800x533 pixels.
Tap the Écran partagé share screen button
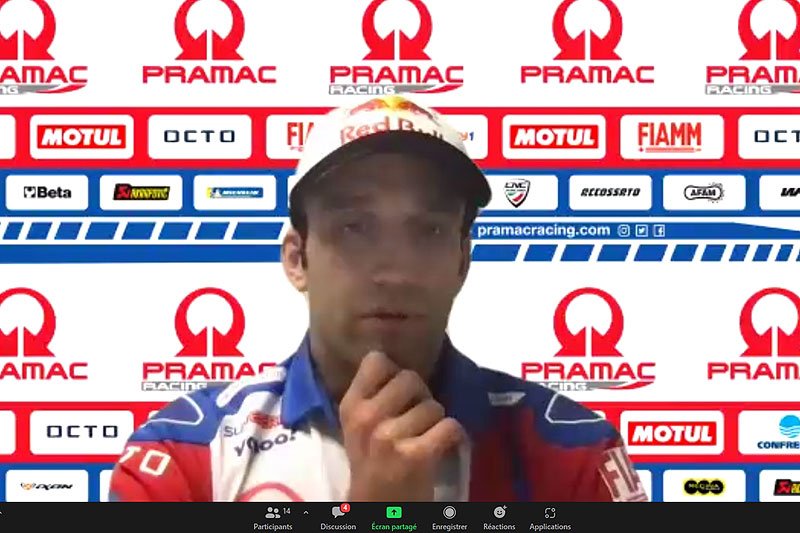click(x=394, y=517)
